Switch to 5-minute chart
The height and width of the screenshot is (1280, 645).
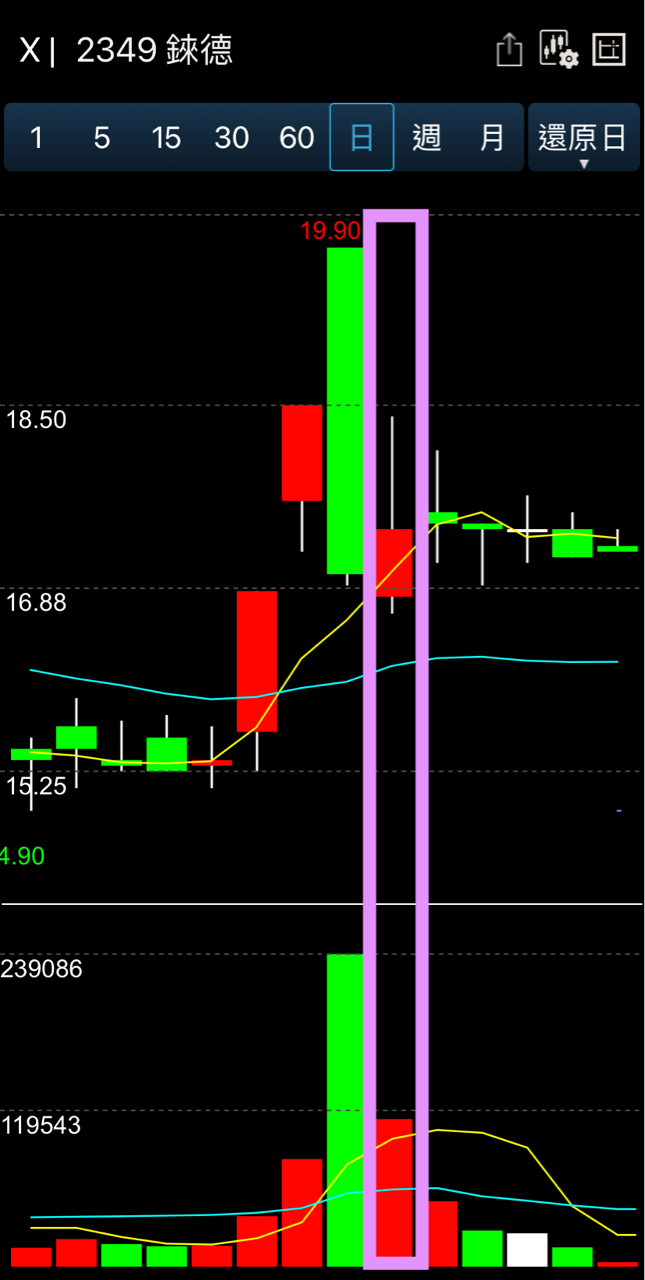[x=101, y=138]
